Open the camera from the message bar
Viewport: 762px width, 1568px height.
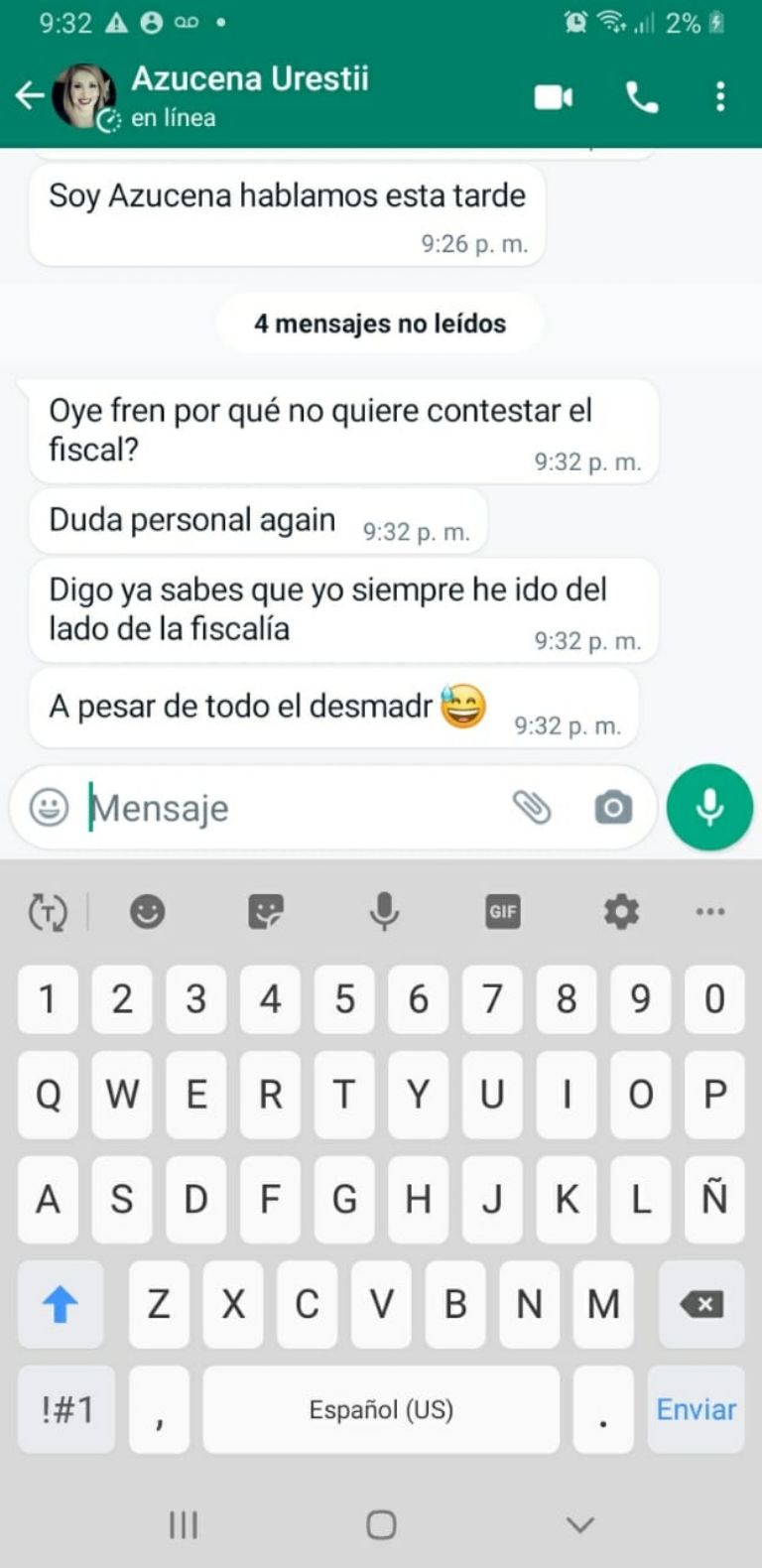612,808
